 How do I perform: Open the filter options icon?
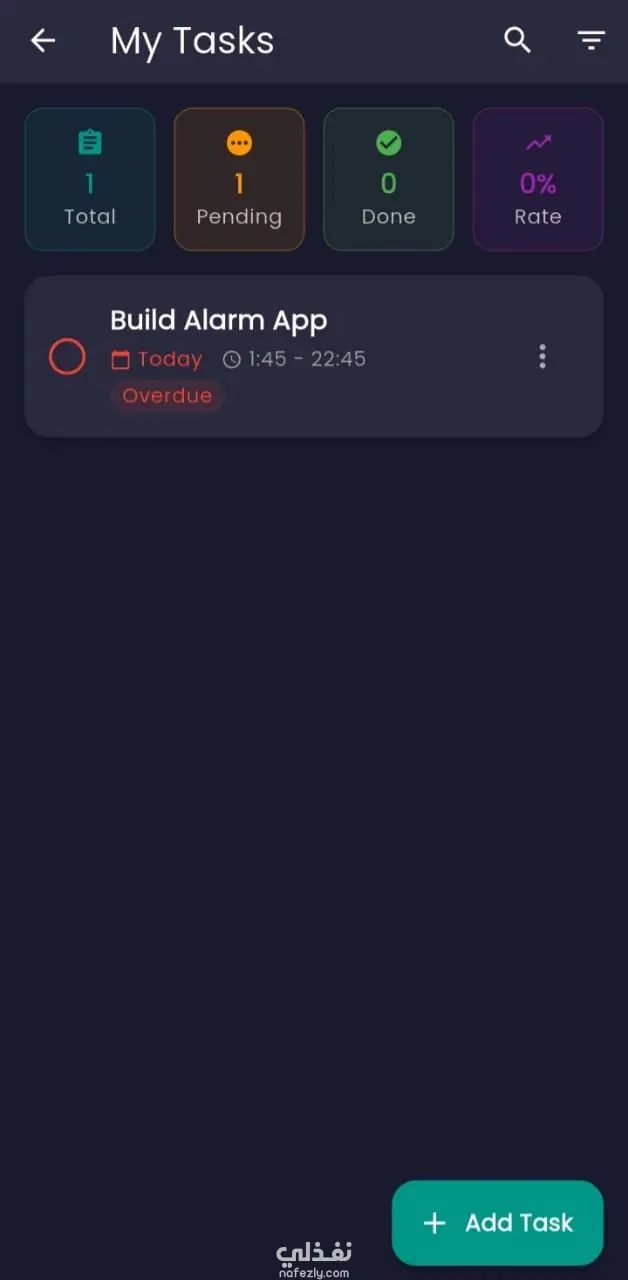pos(591,40)
